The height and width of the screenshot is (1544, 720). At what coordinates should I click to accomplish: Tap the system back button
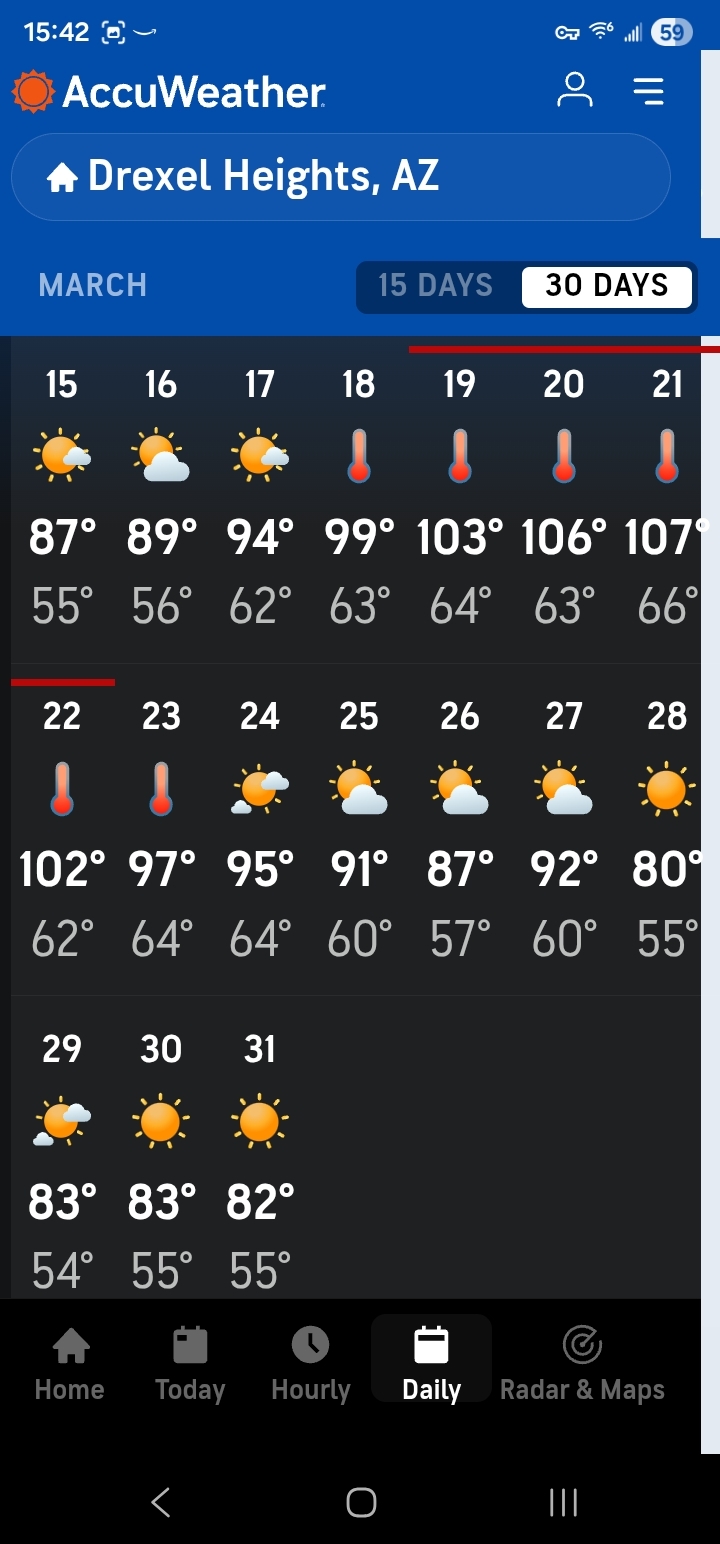coord(161,1502)
